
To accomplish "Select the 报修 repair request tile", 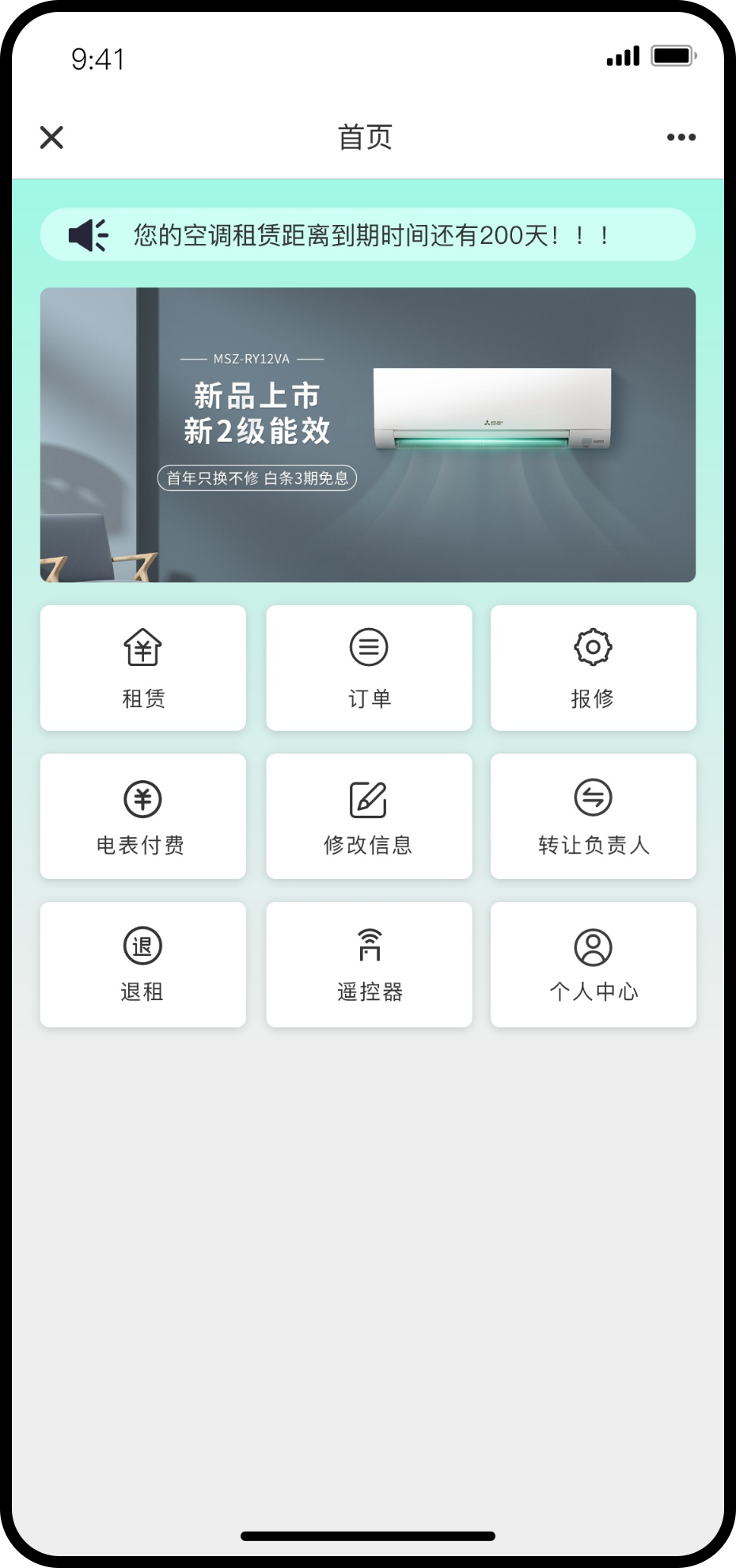I will tap(593, 668).
